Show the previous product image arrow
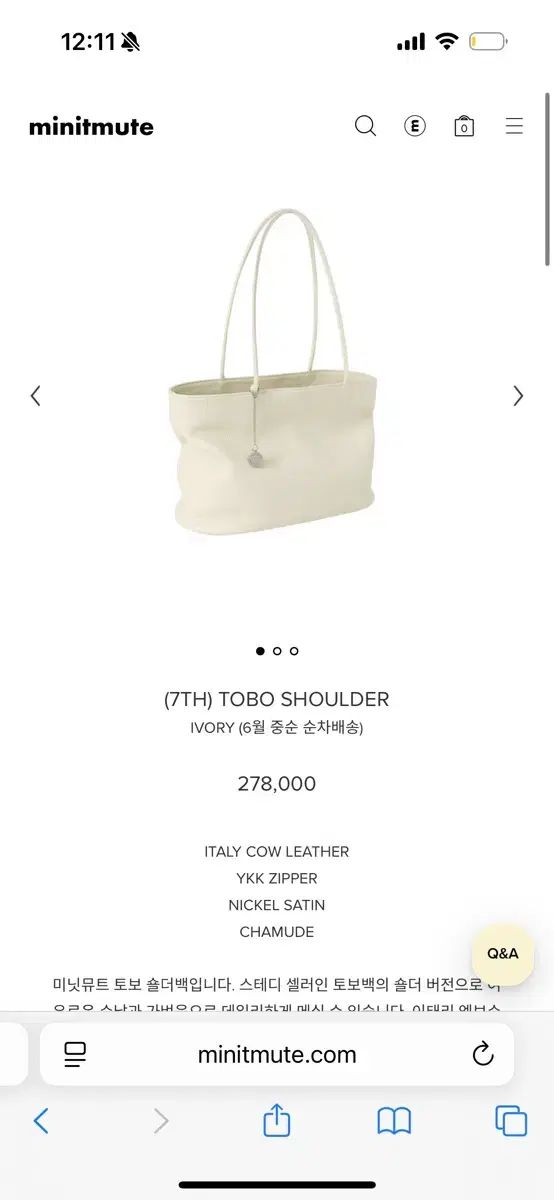The width and height of the screenshot is (554, 1200). (35, 396)
